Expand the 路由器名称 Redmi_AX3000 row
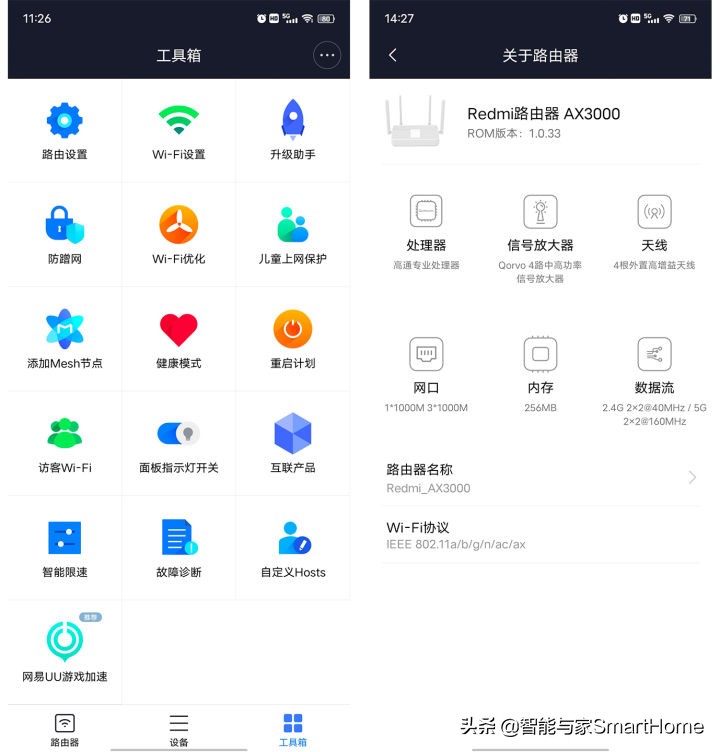 tap(540, 478)
